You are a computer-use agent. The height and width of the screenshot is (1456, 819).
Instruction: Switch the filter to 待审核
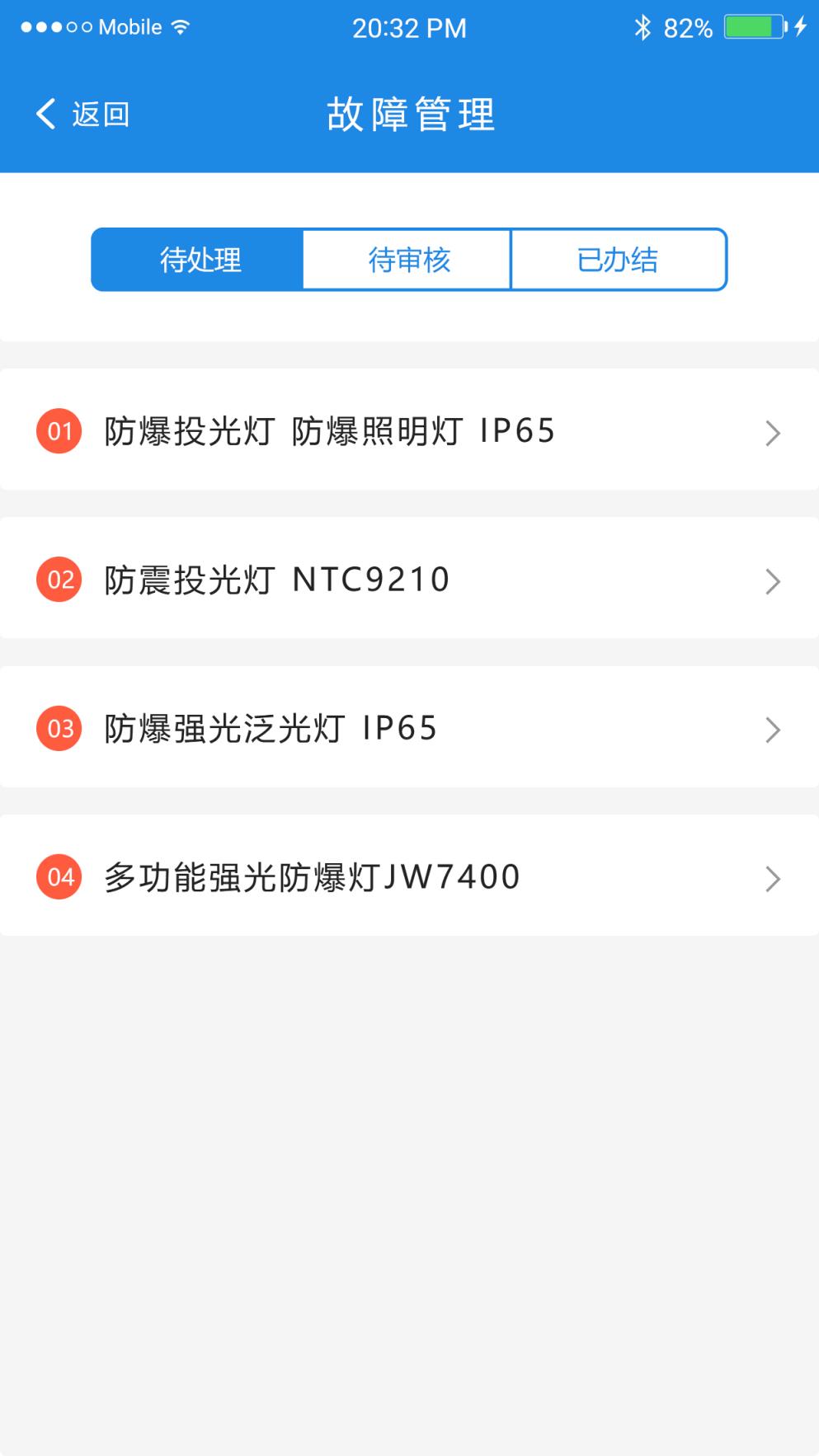(x=410, y=260)
